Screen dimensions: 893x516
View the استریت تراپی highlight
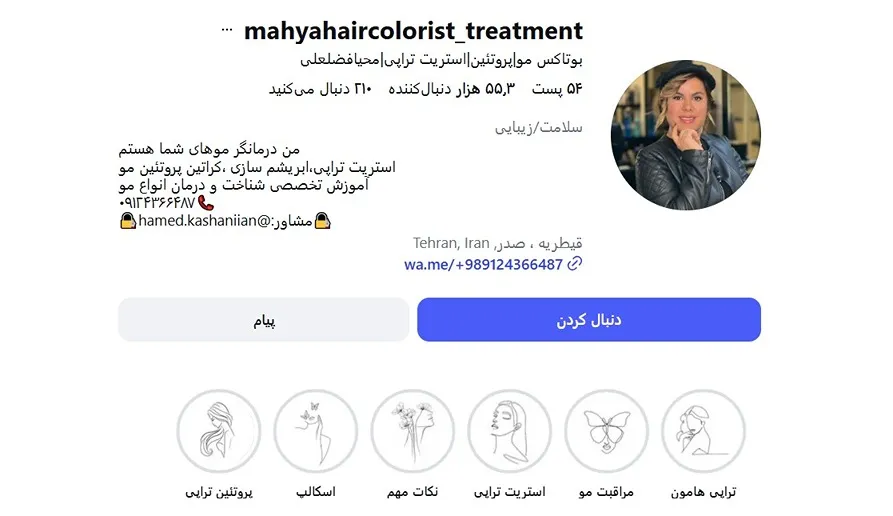click(x=509, y=431)
